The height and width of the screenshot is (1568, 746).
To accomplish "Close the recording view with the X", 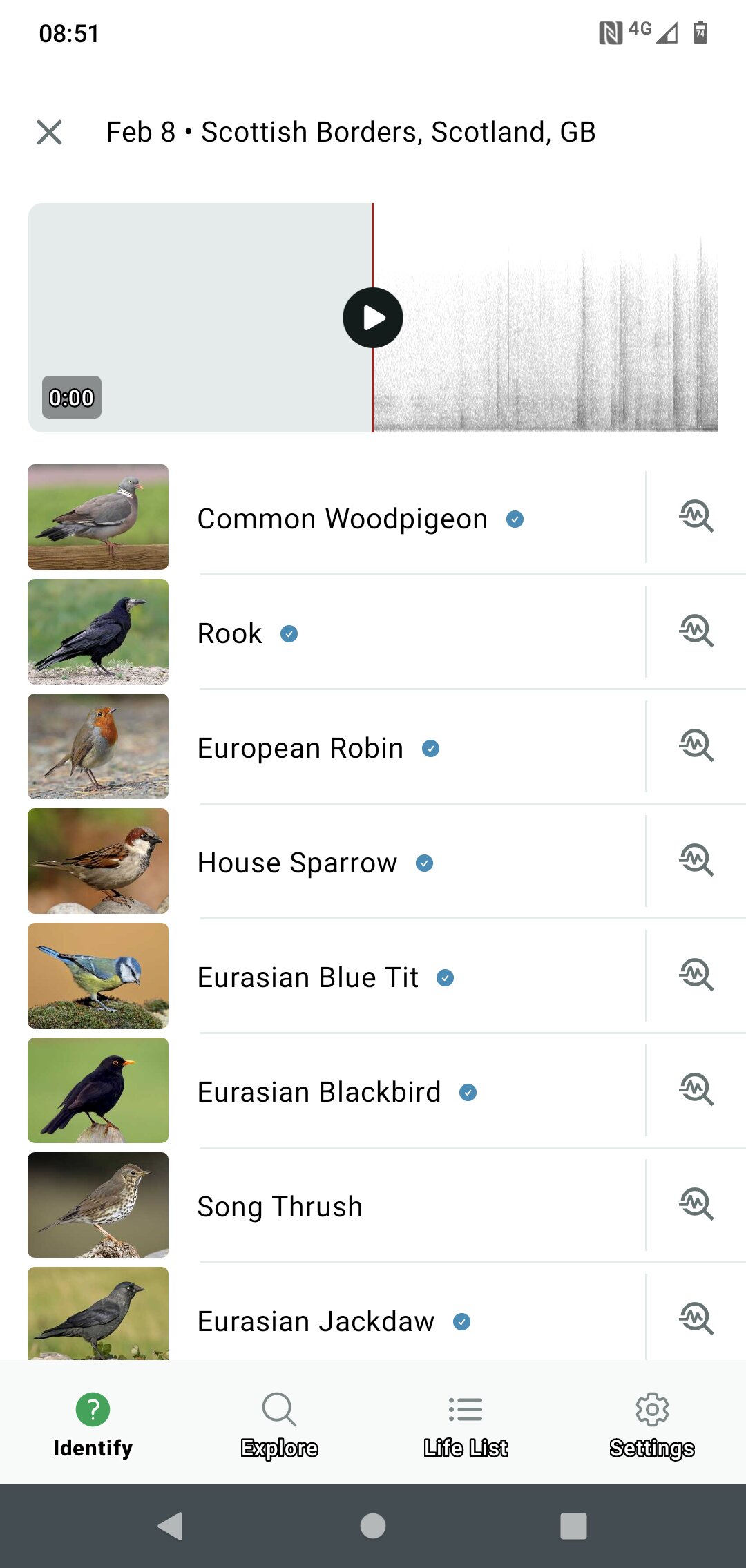I will [49, 132].
